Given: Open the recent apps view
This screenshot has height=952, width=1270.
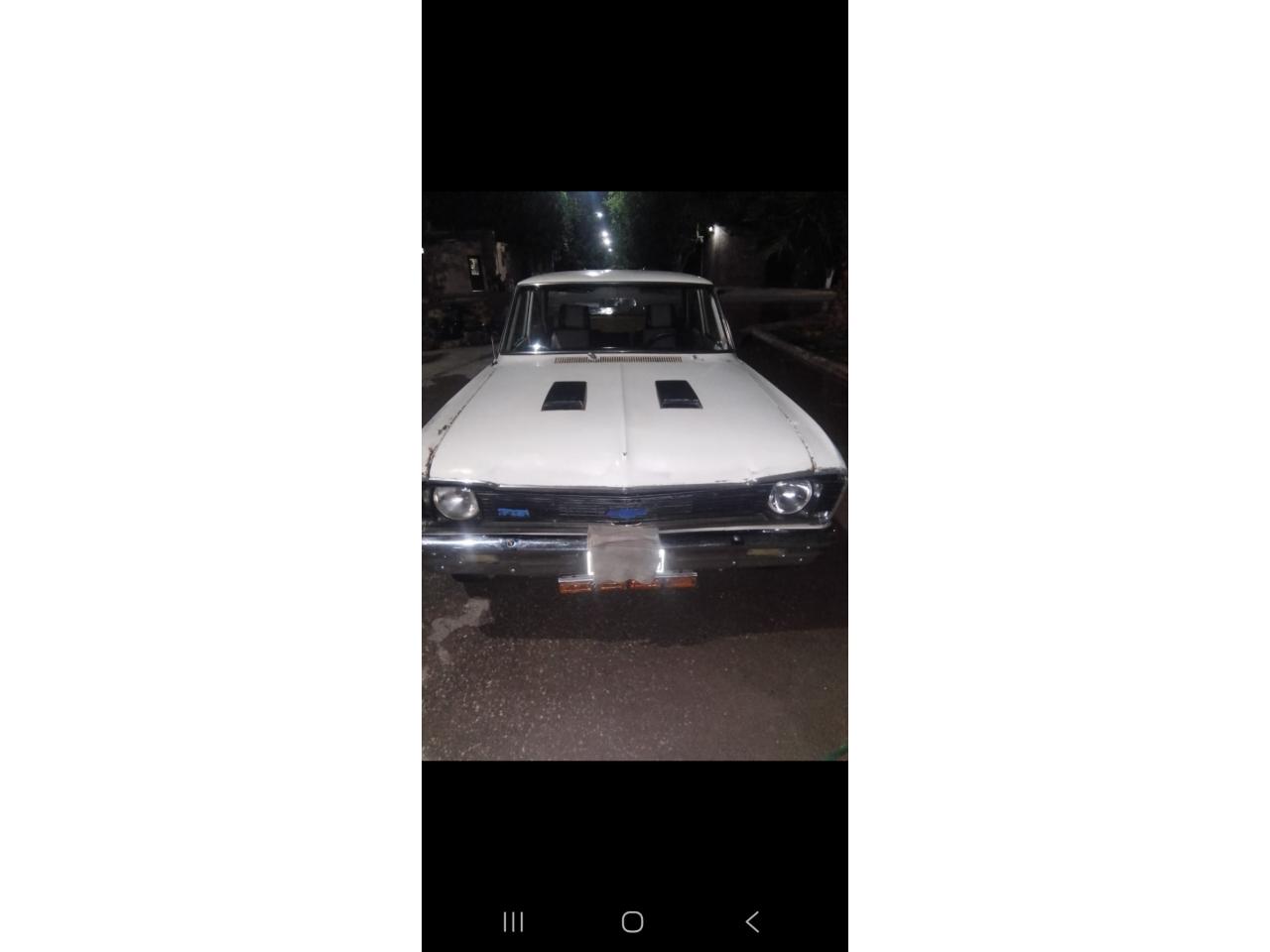Looking at the screenshot, I should 513,922.
